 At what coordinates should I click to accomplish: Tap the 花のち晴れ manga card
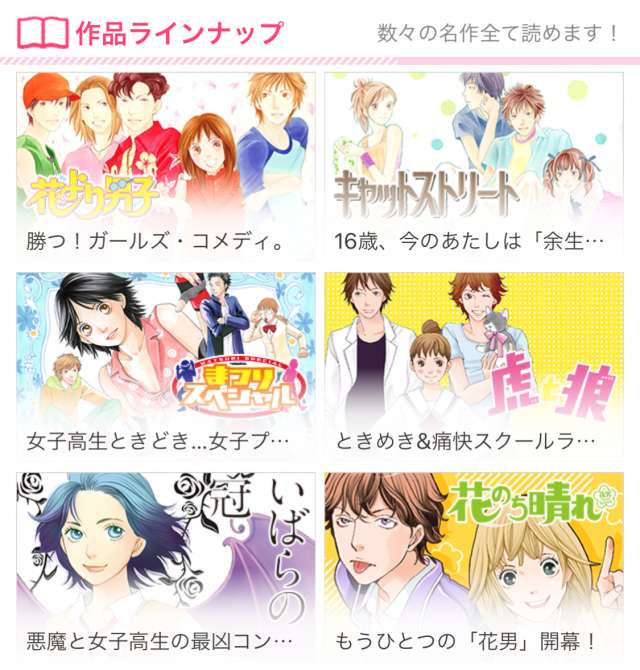(x=474, y=565)
